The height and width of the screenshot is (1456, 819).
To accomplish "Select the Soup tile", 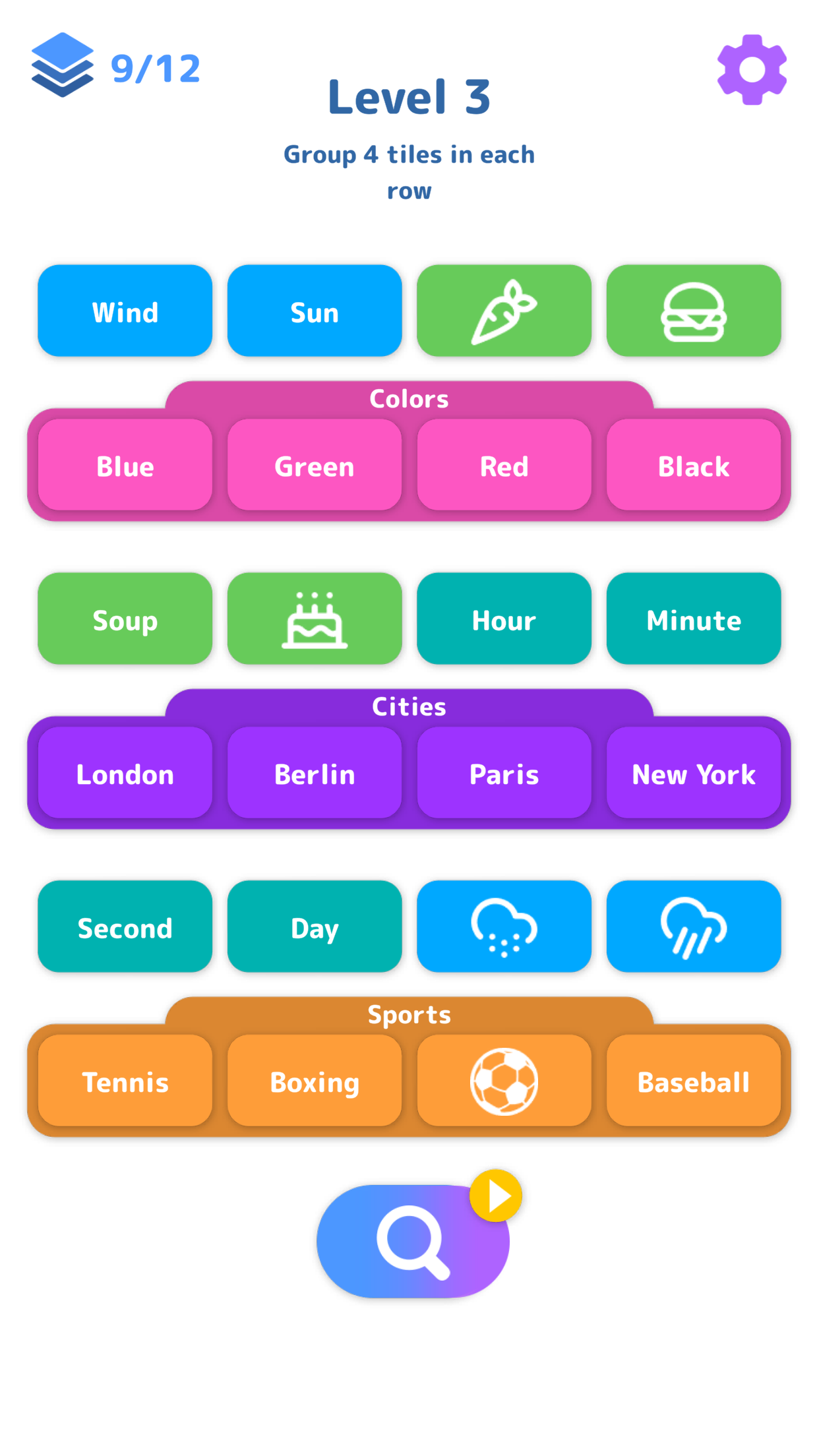I will pyautogui.click(x=125, y=619).
